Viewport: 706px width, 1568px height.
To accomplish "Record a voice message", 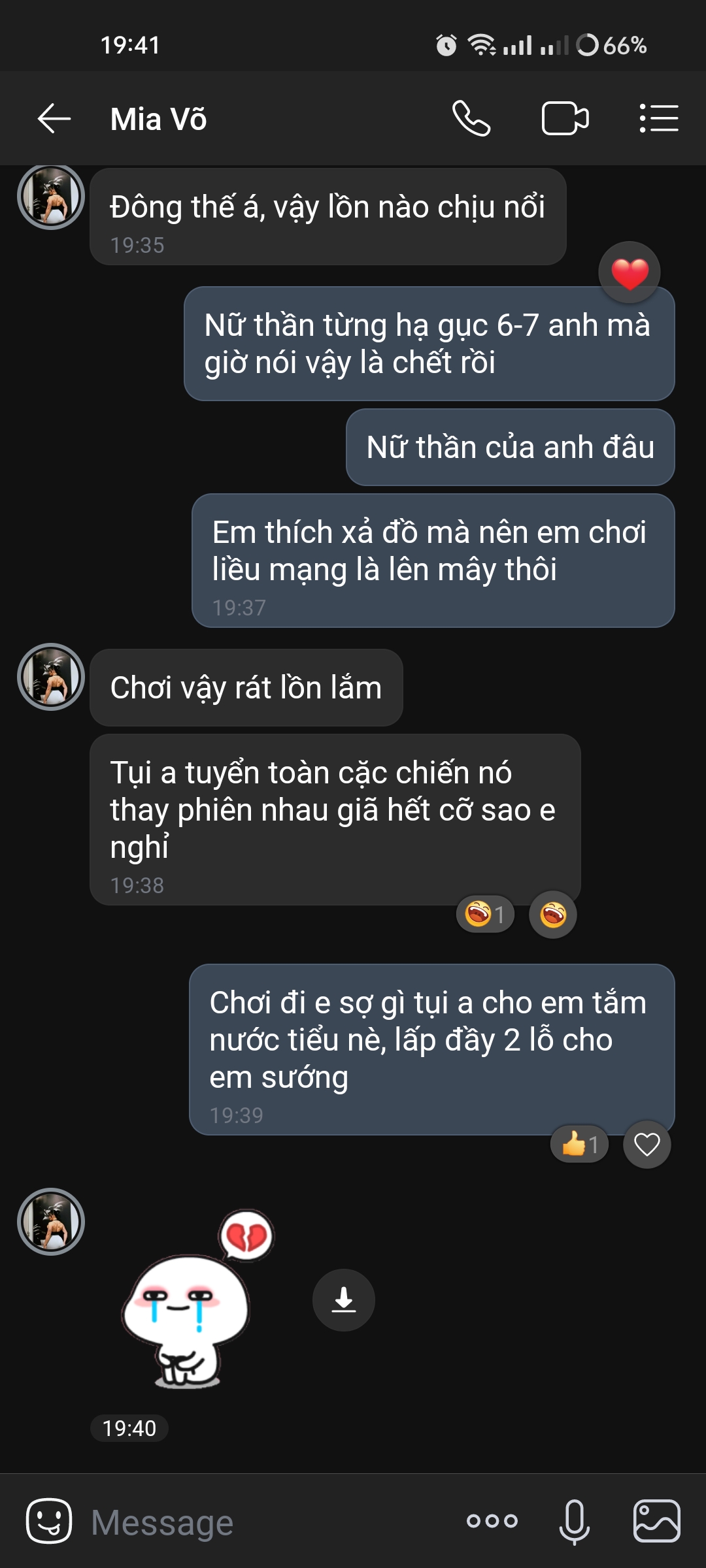I will [575, 1521].
